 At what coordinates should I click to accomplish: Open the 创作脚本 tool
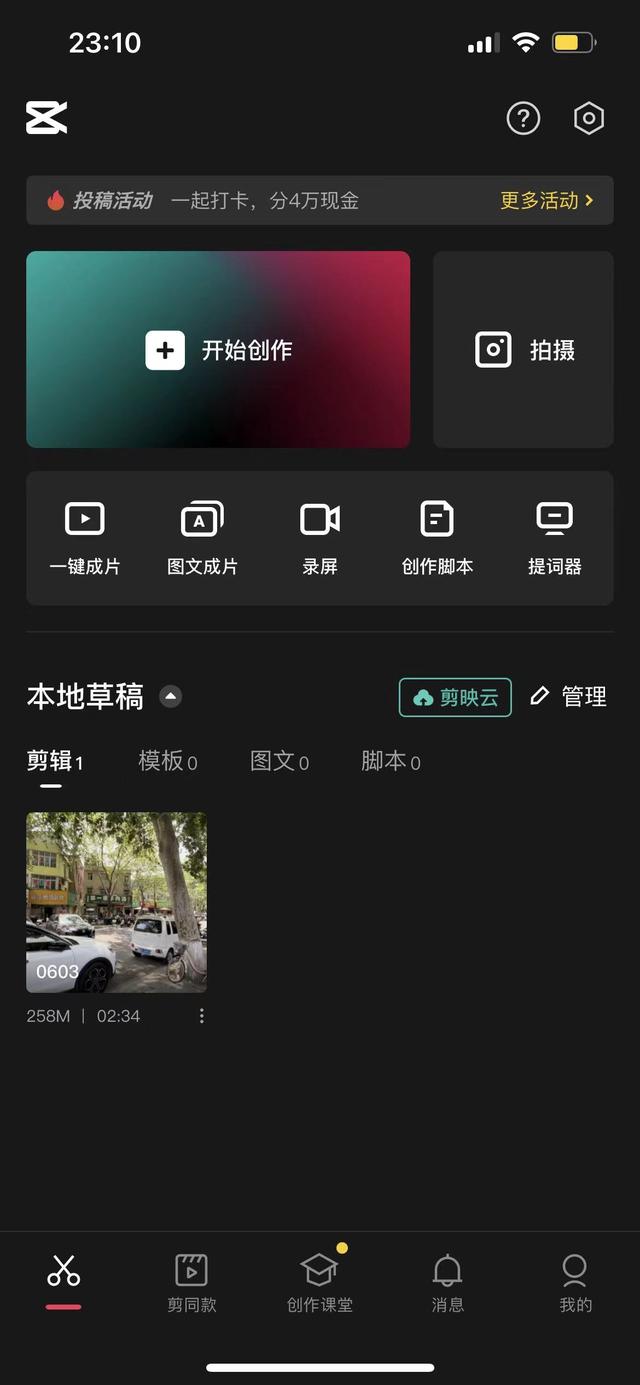(x=437, y=538)
